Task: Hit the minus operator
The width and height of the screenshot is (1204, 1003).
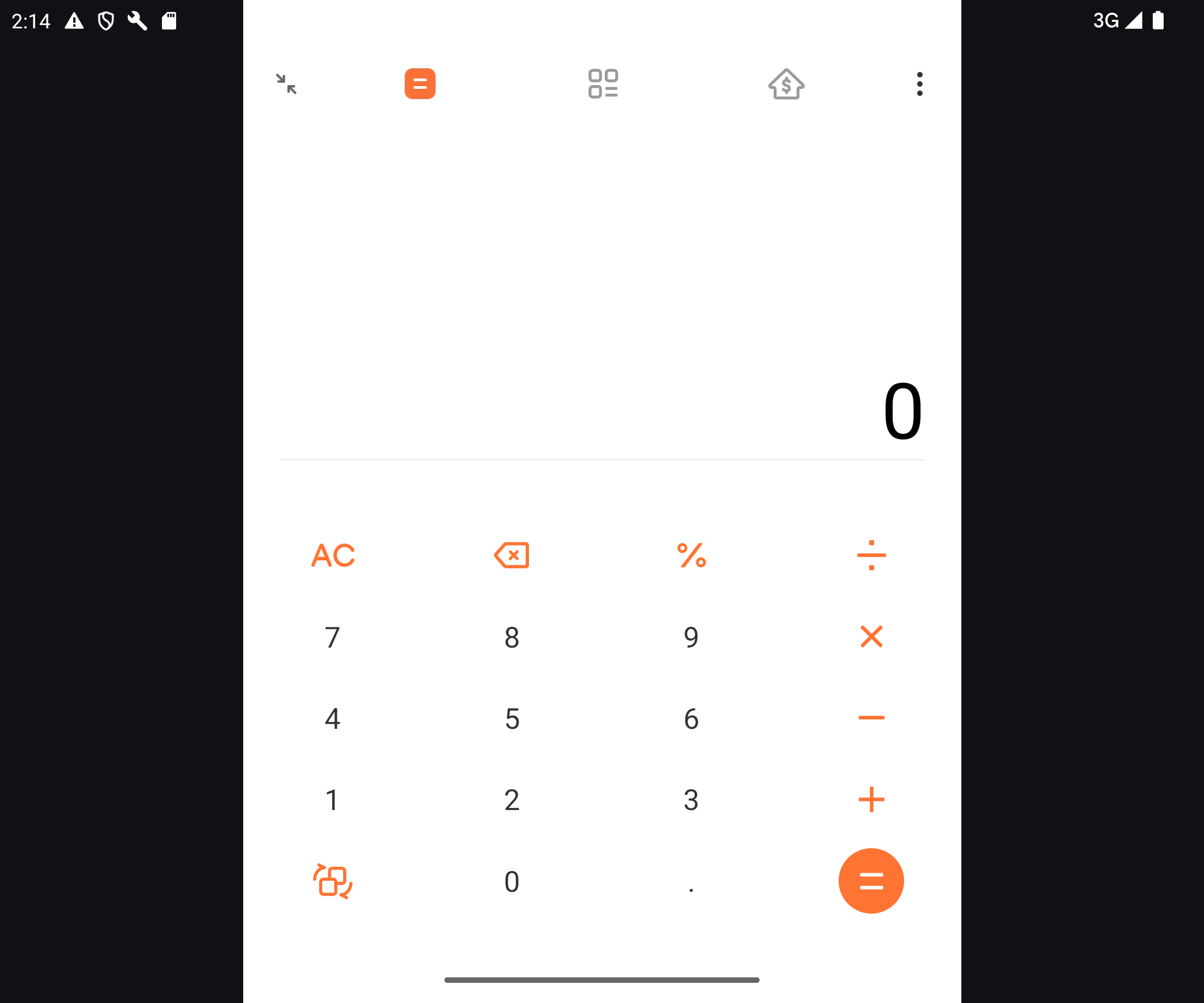Action: tap(871, 717)
